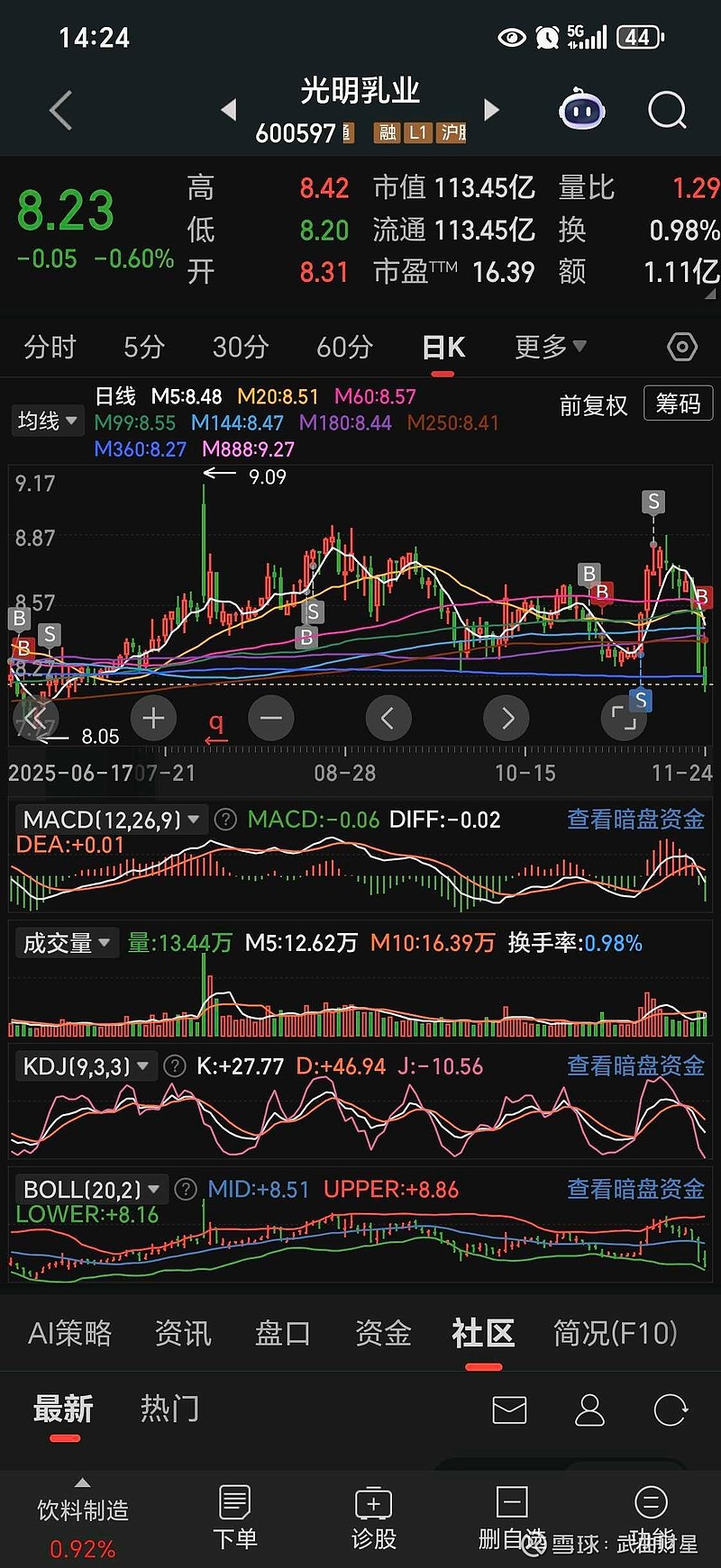Screen dimensions: 721x1568
Task: Enter fullscreen chart mode
Action: coord(624,718)
